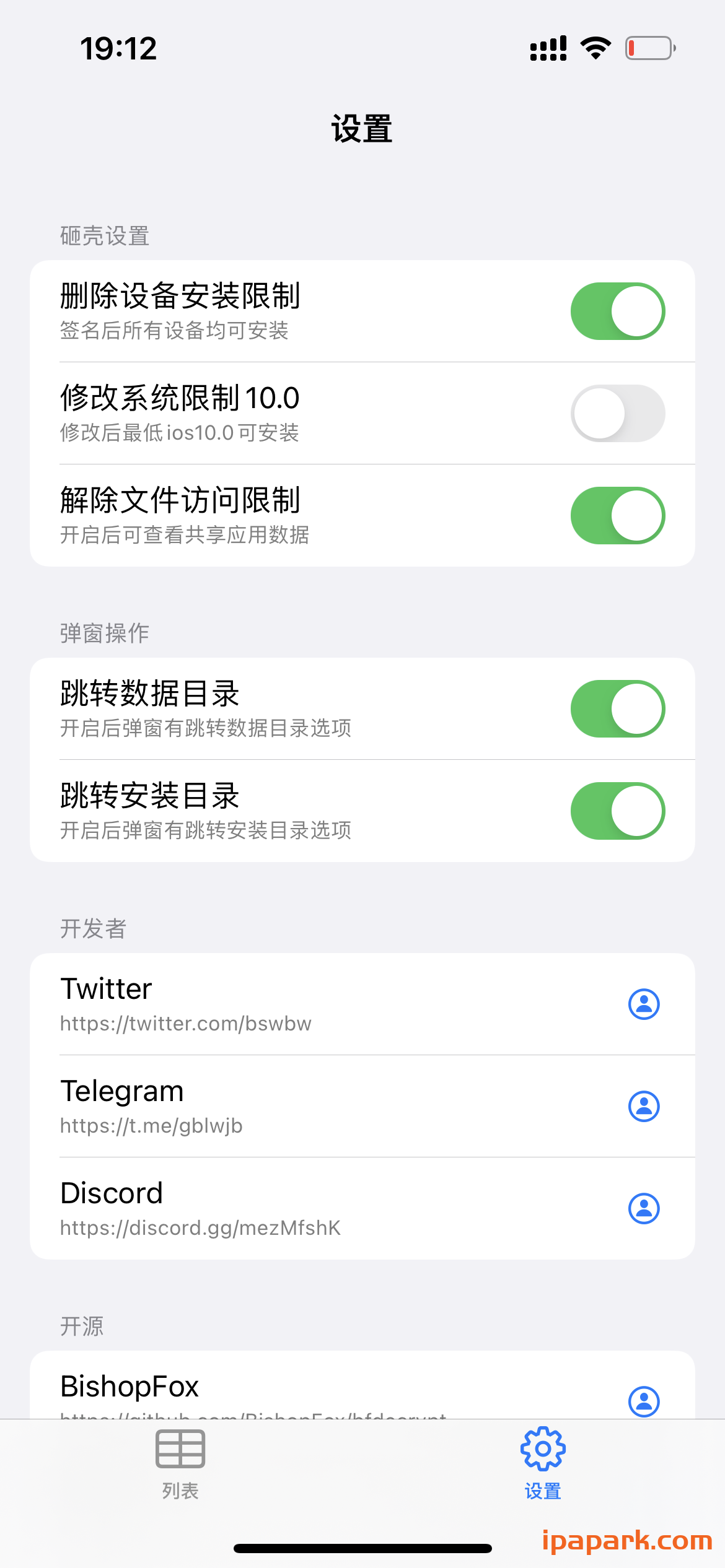Click the BishopFox profile icon
This screenshot has height=1568, width=725.
(644, 1402)
